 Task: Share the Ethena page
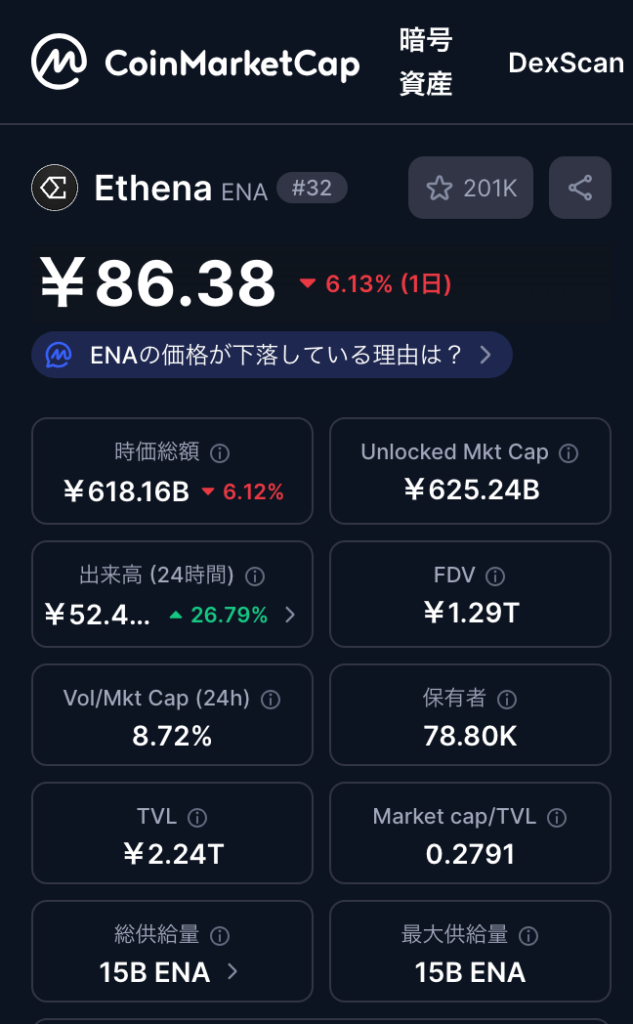pos(580,188)
